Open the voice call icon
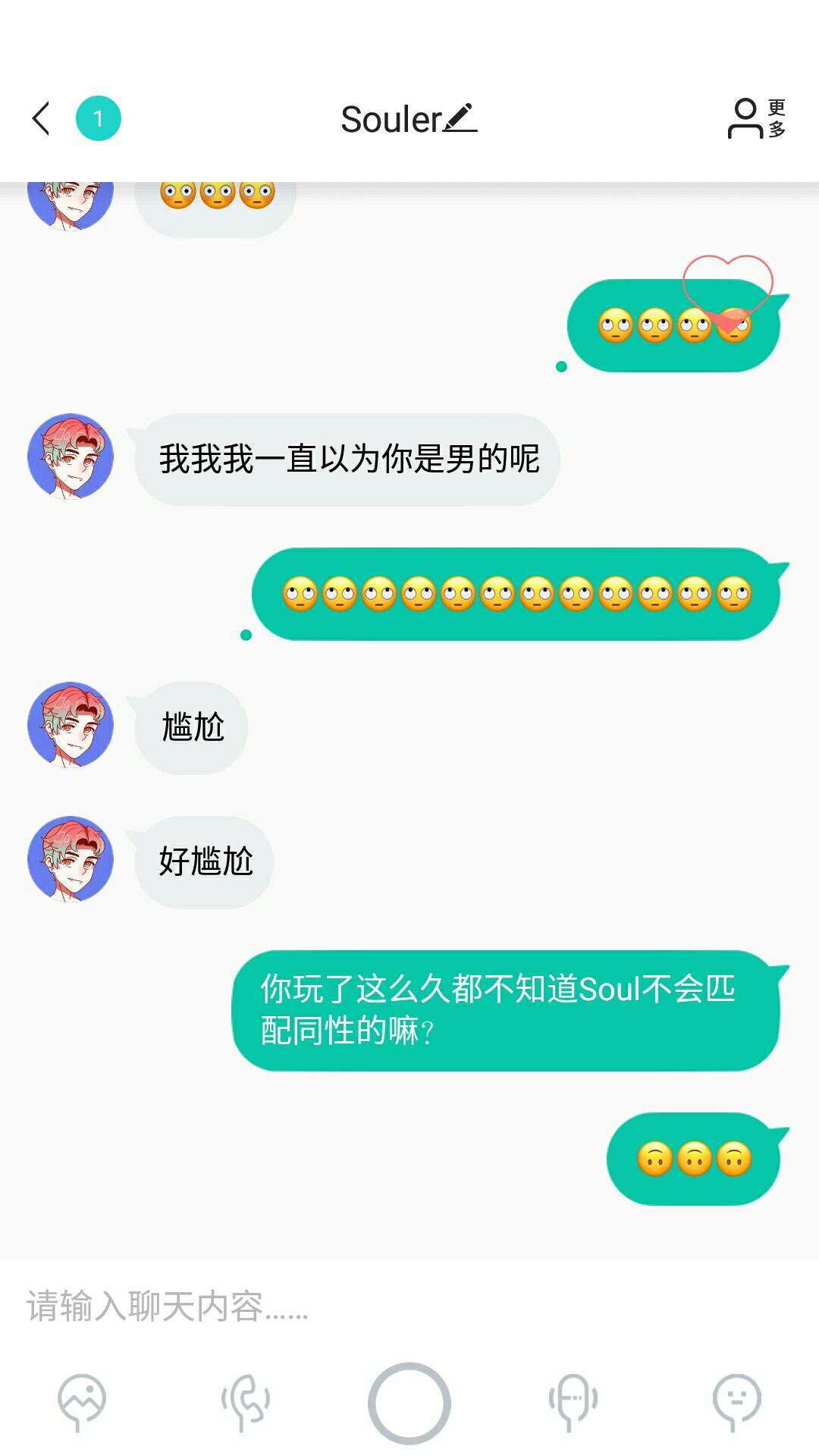Viewport: 819px width, 1456px height. click(x=246, y=1401)
